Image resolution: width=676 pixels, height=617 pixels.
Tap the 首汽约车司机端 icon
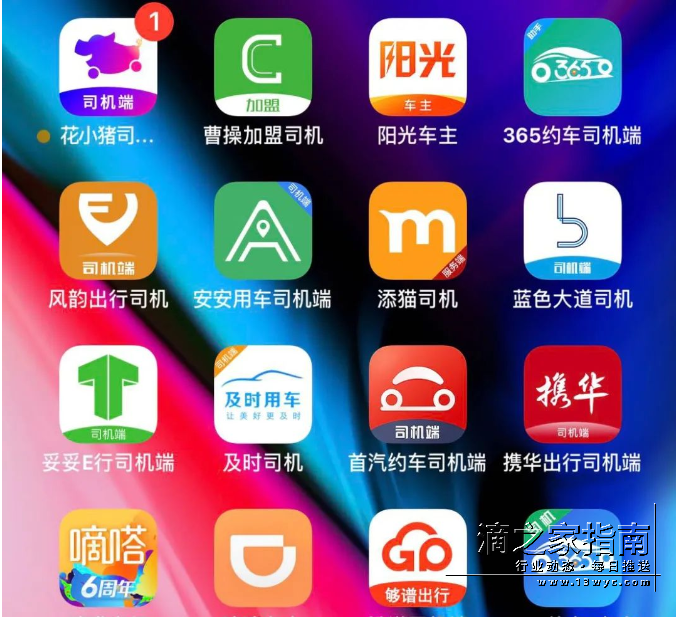418,395
